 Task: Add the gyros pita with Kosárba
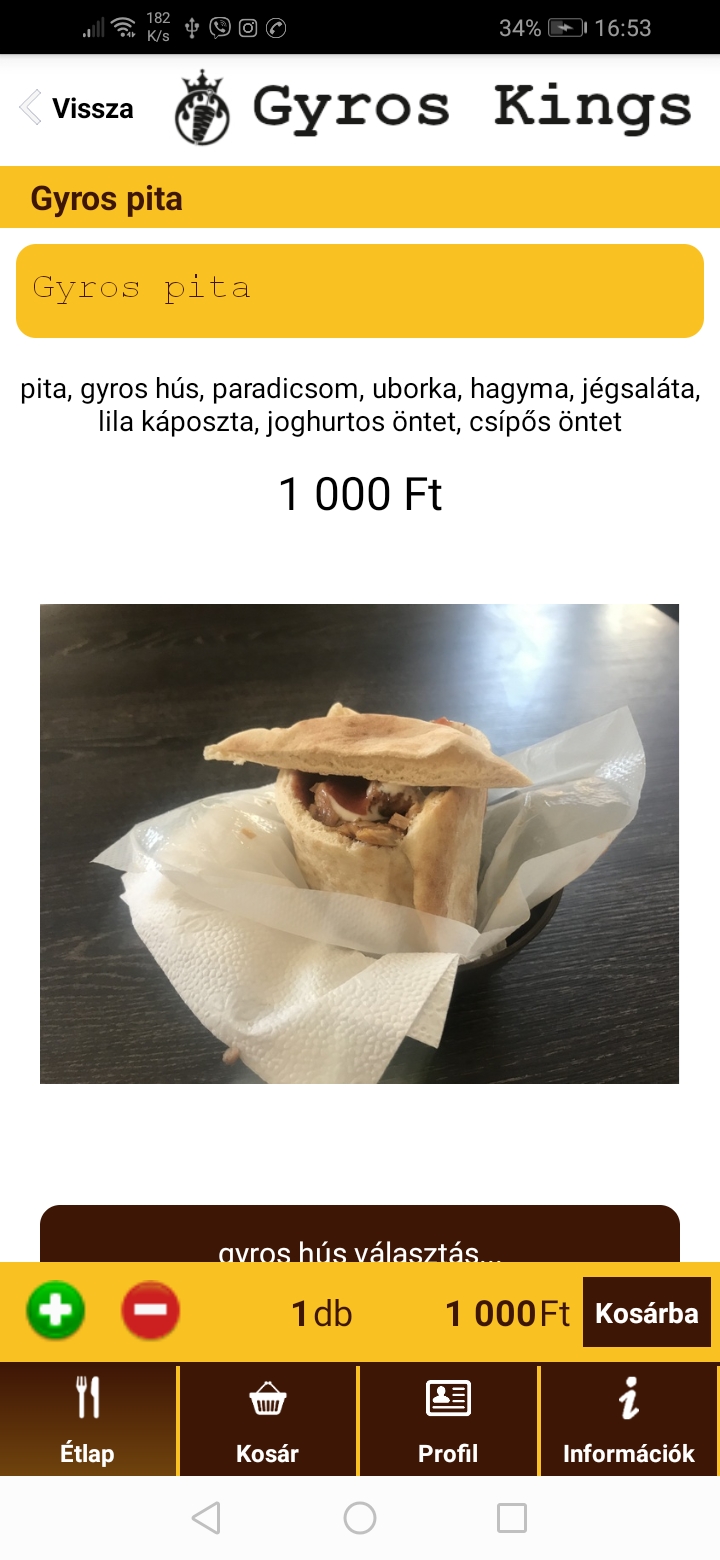[x=646, y=1312]
